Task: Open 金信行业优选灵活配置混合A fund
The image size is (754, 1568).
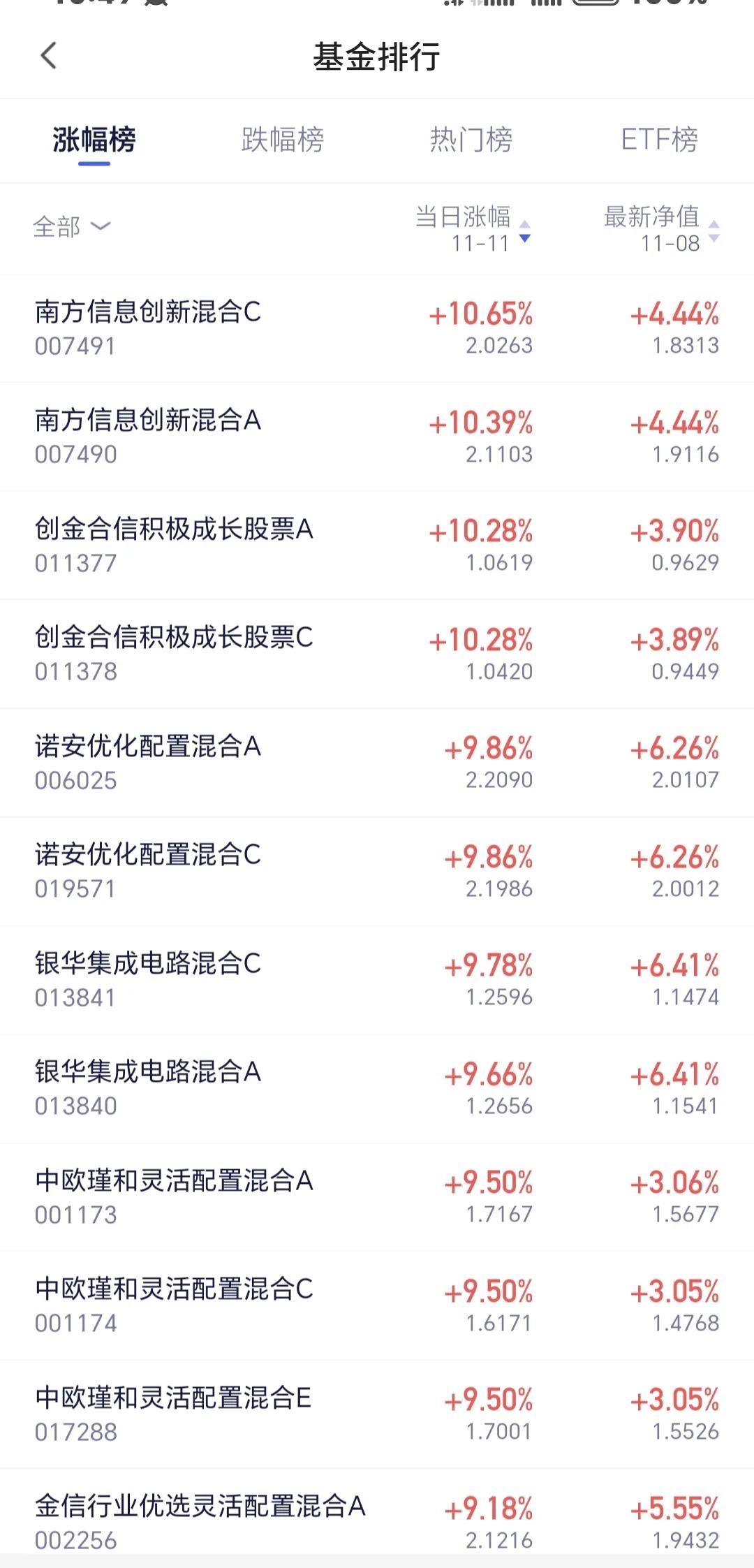Action: pyautogui.click(x=377, y=1518)
